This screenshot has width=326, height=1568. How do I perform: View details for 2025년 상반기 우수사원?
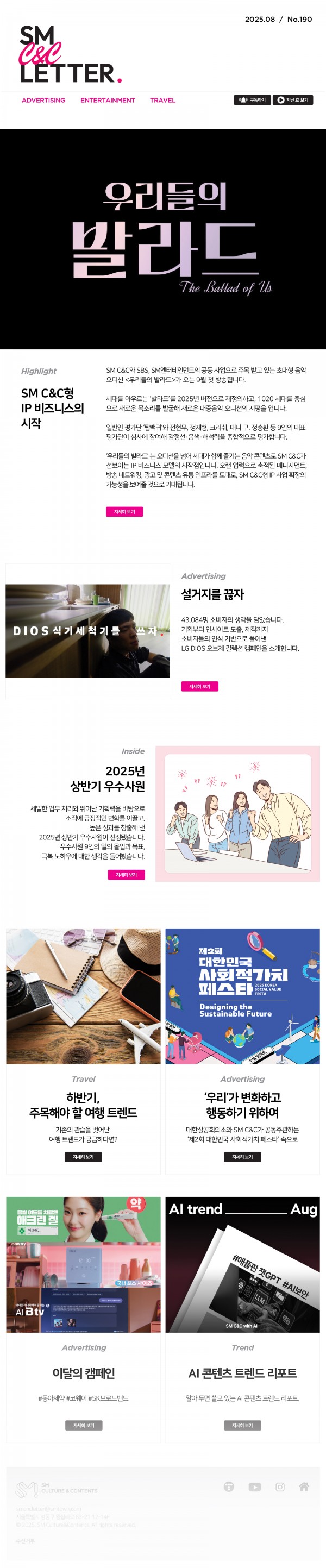coord(126,875)
